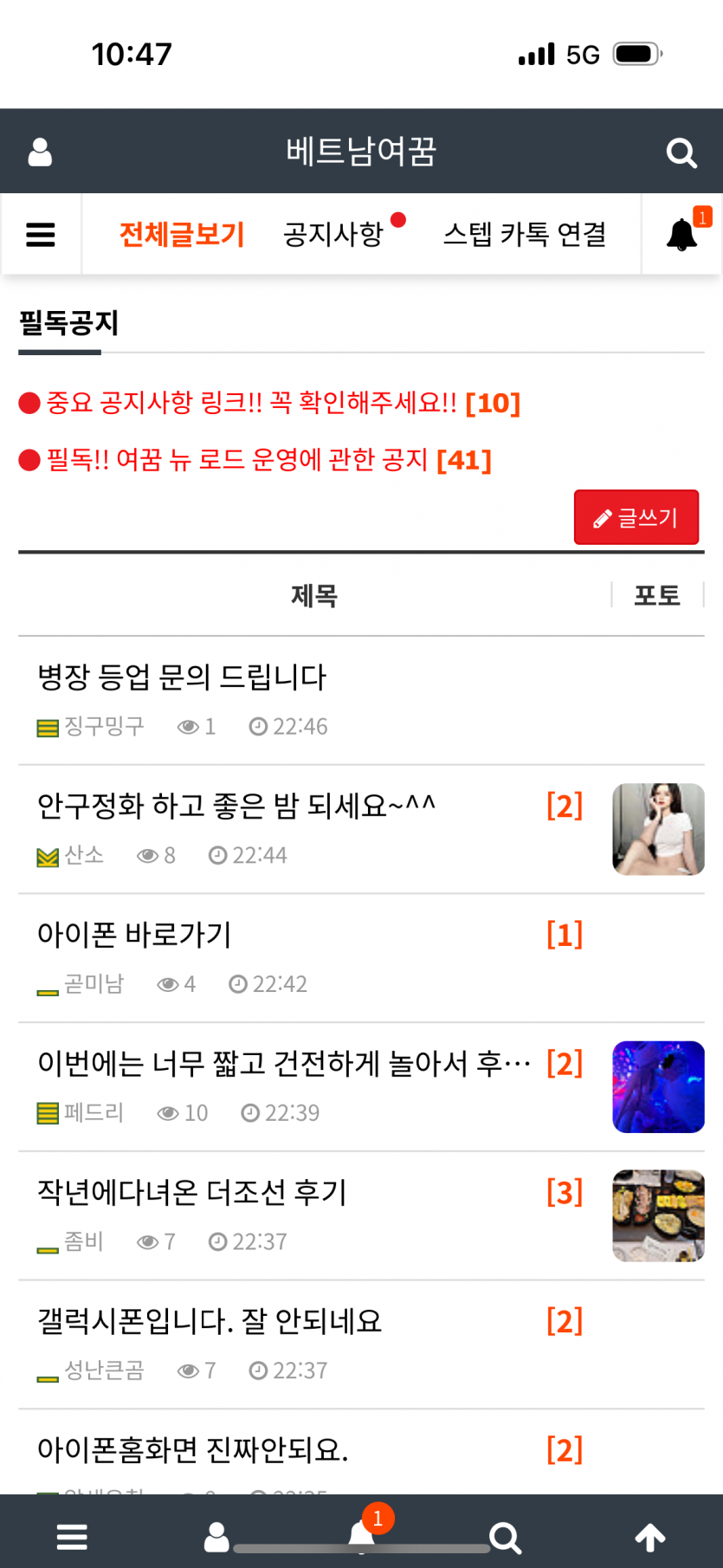This screenshot has width=723, height=1568.
Task: Open the notification bell beside the tabs
Action: 682,235
